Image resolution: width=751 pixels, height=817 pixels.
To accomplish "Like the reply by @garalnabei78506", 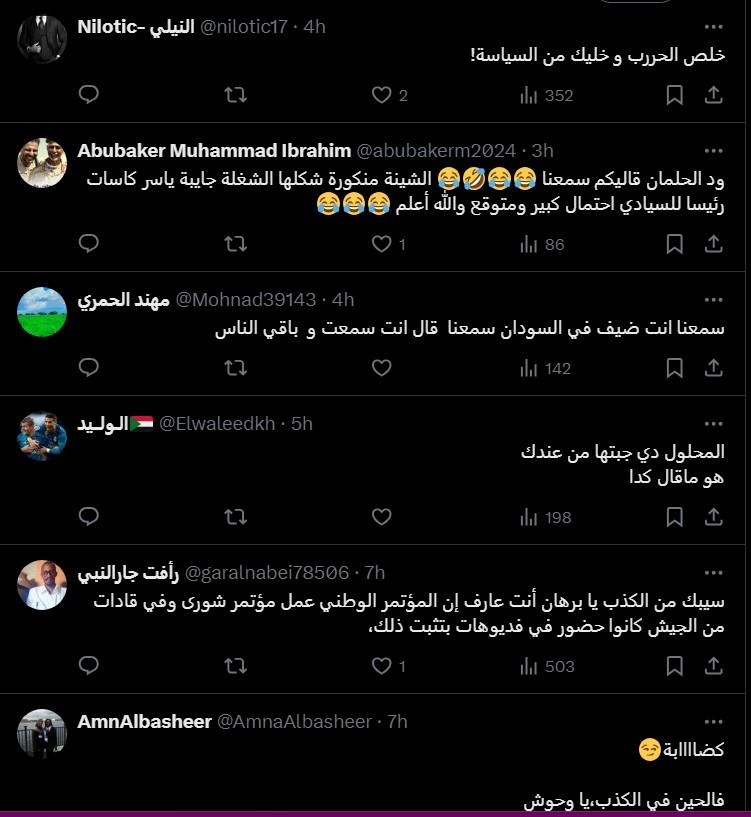I will [381, 665].
